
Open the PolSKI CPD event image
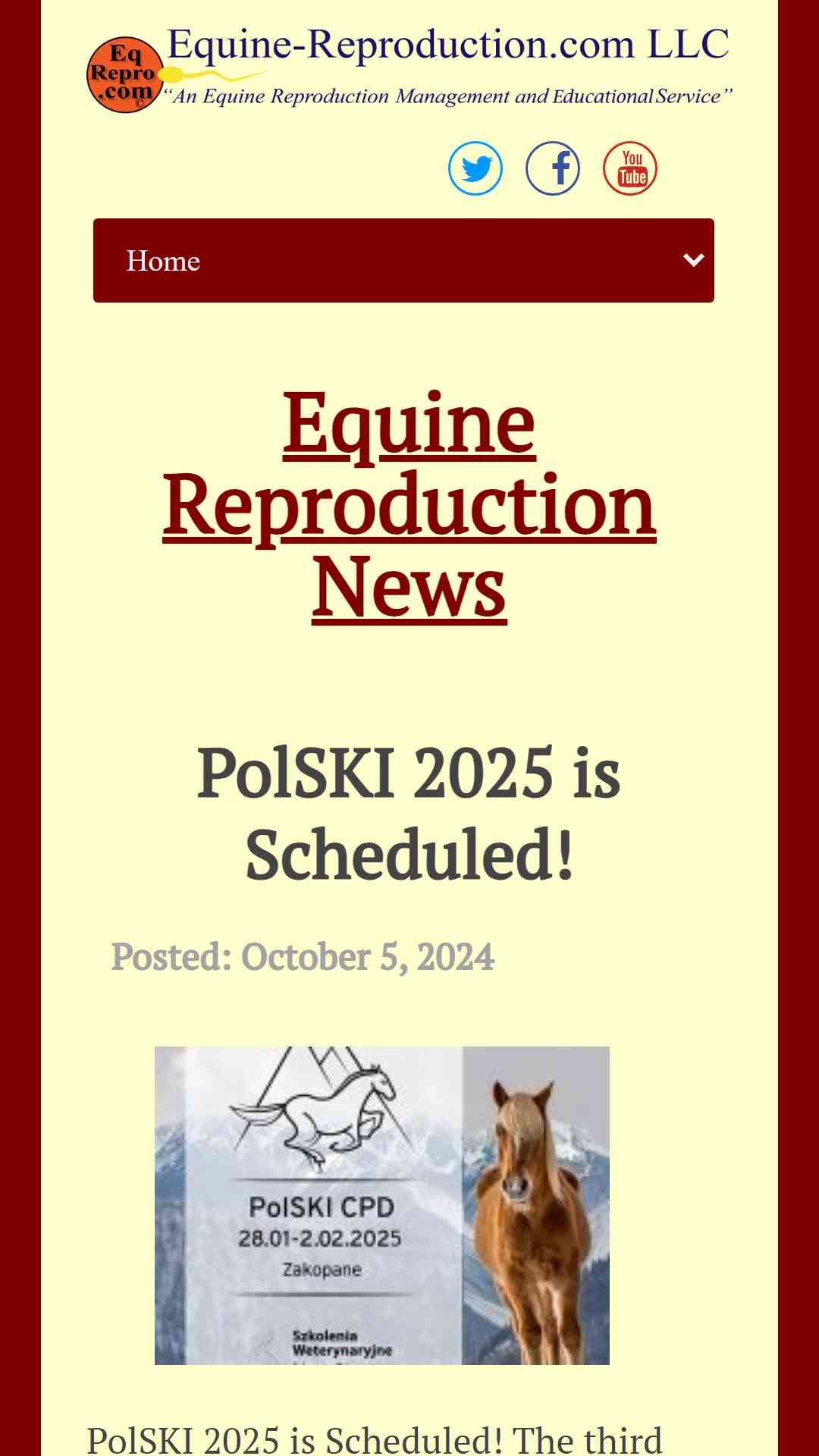coord(382,1206)
